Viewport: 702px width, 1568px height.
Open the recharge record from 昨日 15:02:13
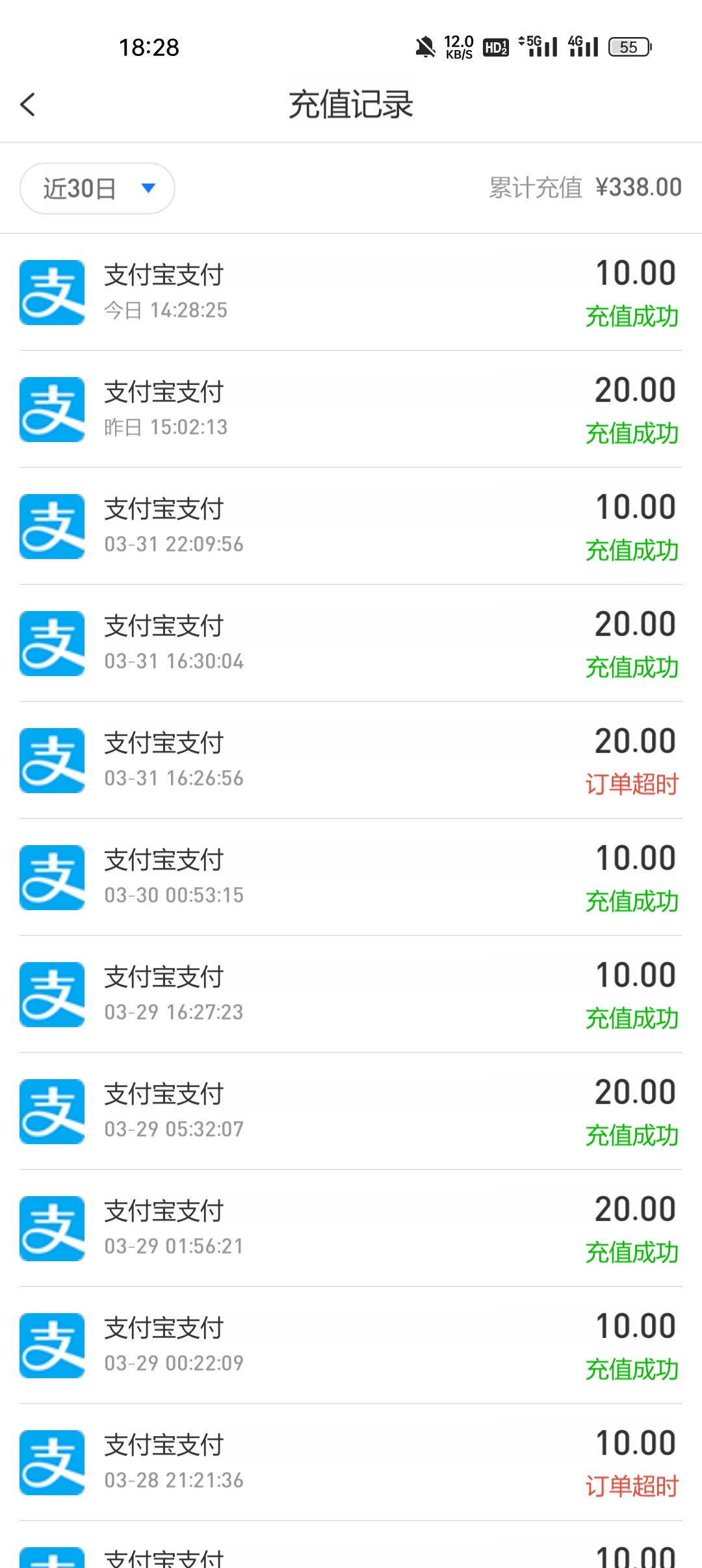(351, 410)
